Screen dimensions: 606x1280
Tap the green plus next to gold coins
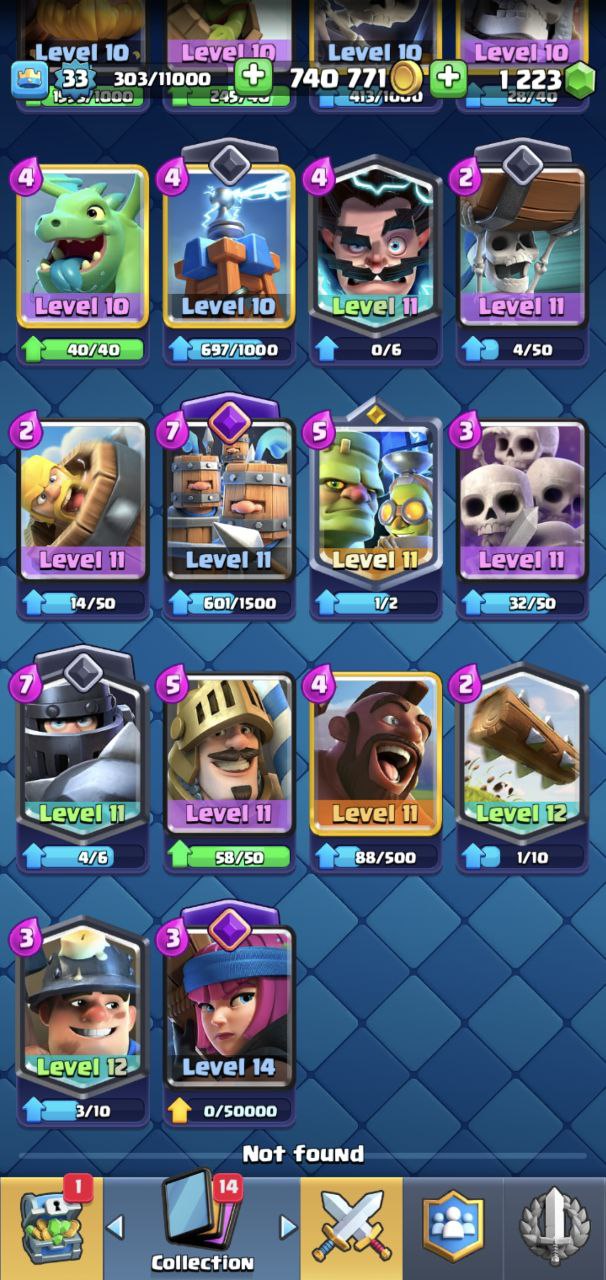pyautogui.click(x=252, y=78)
